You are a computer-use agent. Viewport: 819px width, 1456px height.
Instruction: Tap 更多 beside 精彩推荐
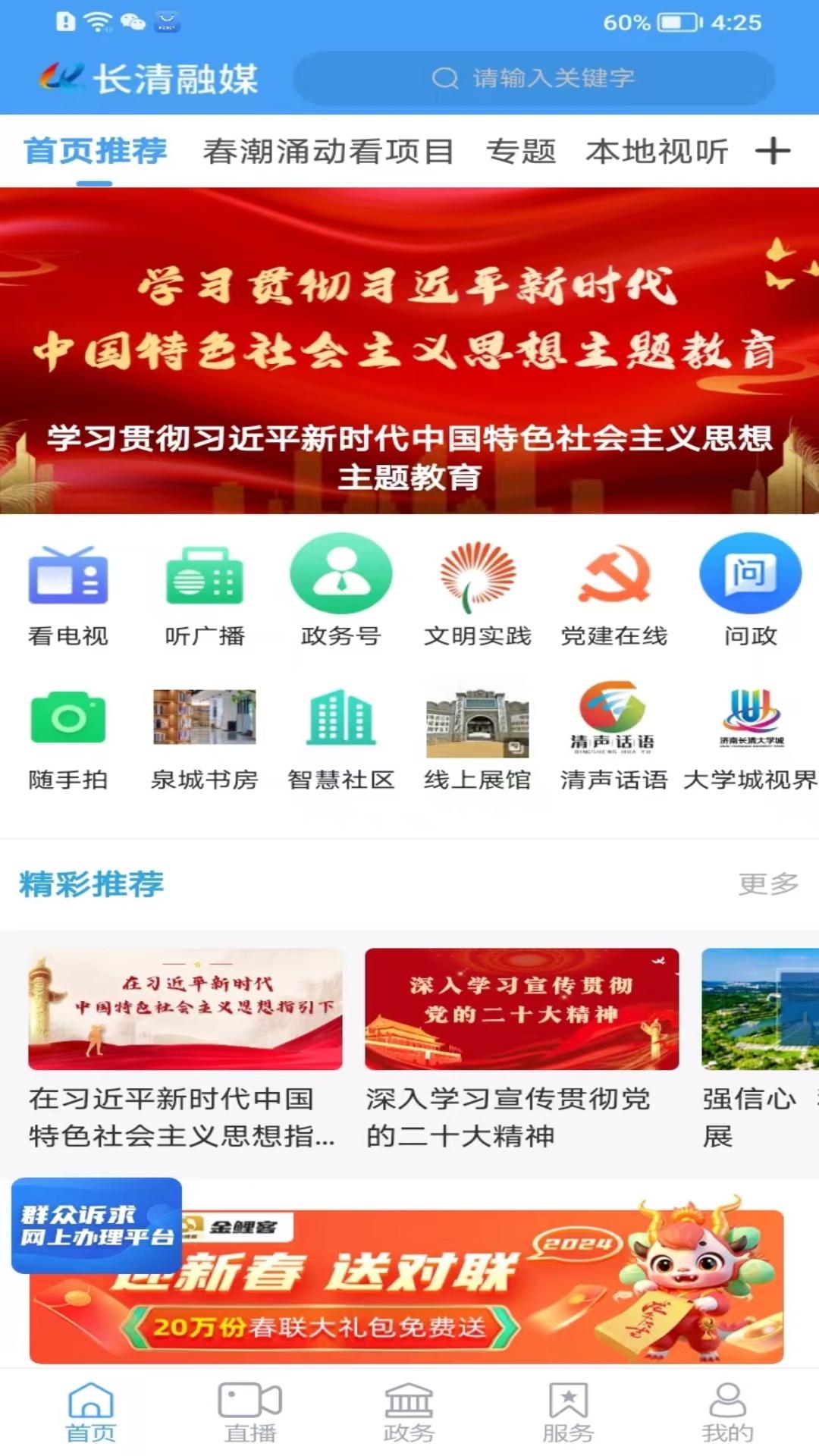[x=768, y=883]
